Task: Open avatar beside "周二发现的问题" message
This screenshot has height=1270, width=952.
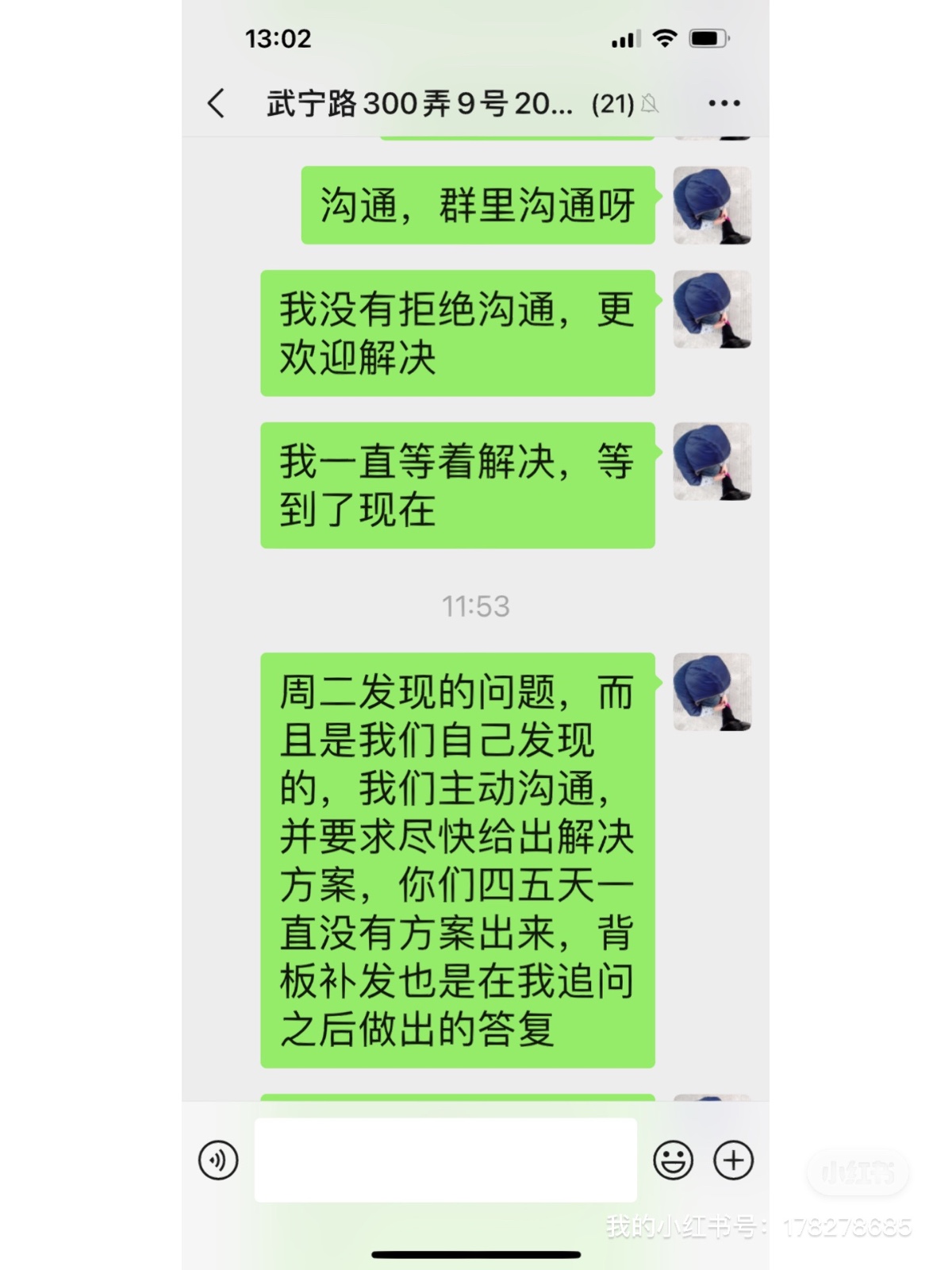Action: 712,692
